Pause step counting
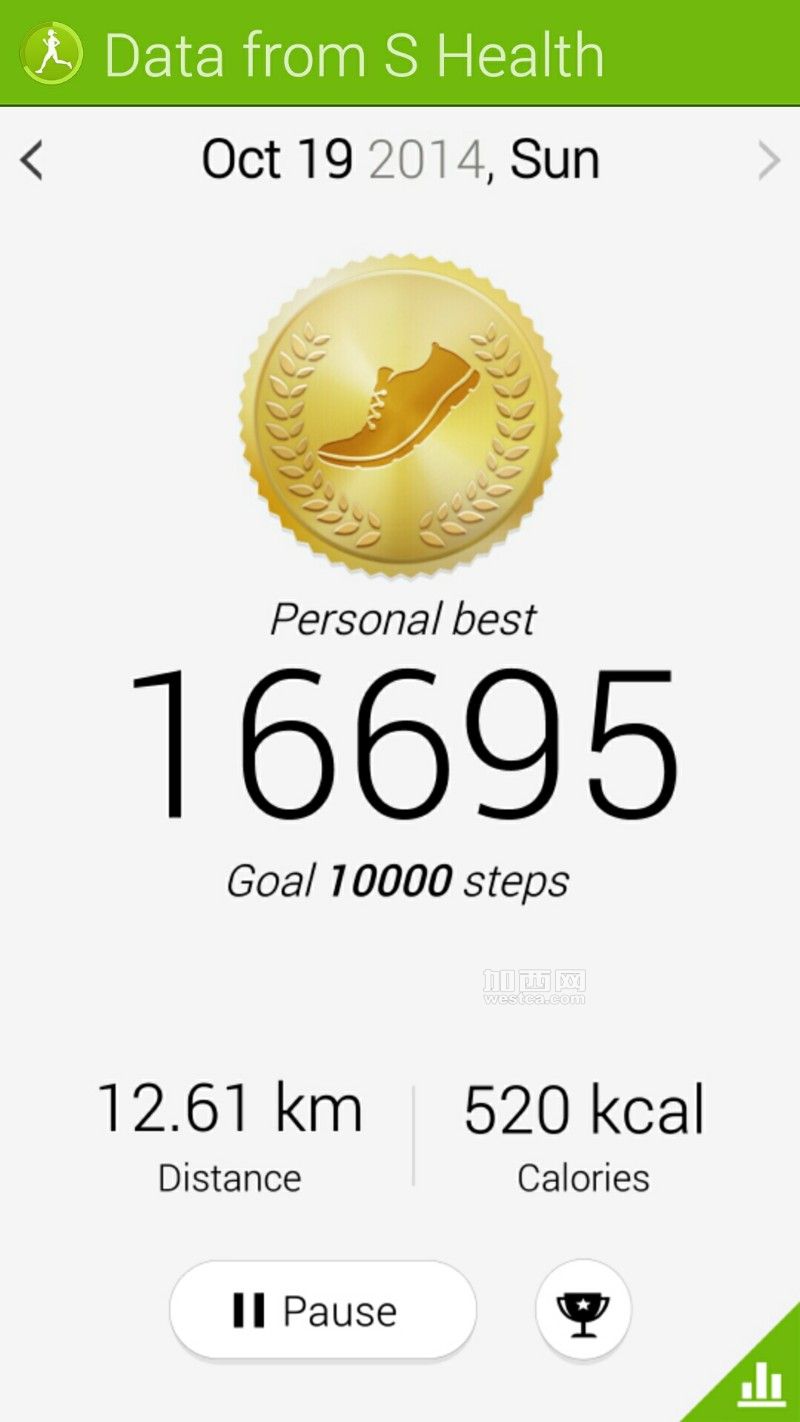 tap(323, 1310)
